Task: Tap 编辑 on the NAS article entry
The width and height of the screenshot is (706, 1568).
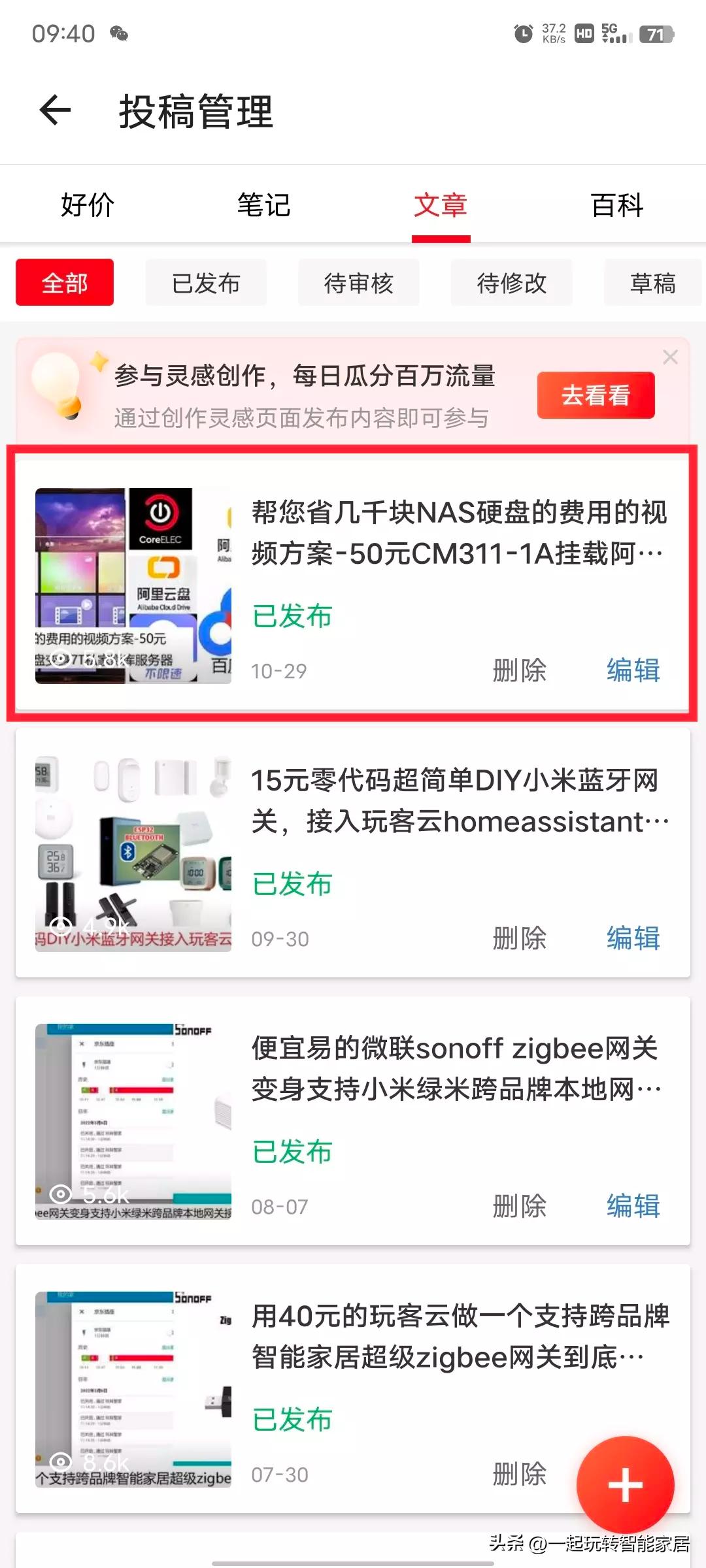Action: 631,671
